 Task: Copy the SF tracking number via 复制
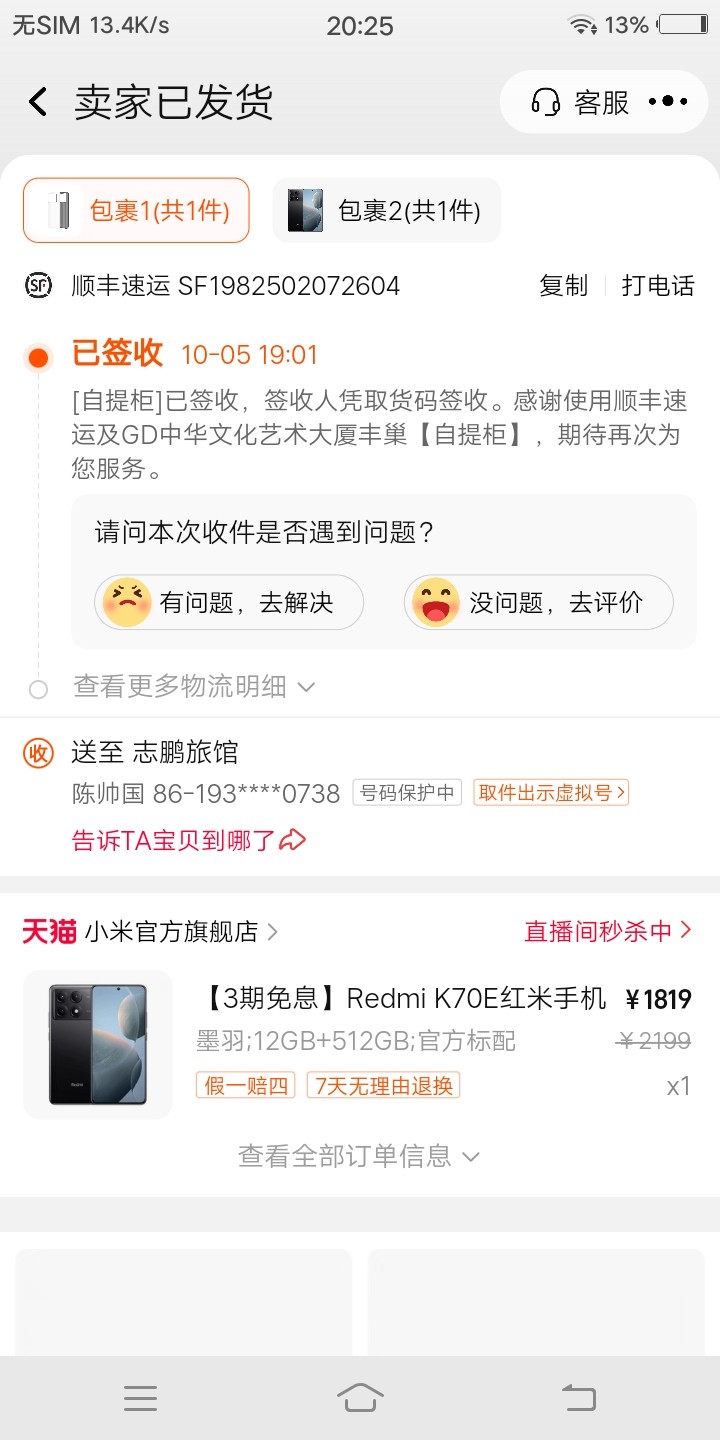click(563, 286)
